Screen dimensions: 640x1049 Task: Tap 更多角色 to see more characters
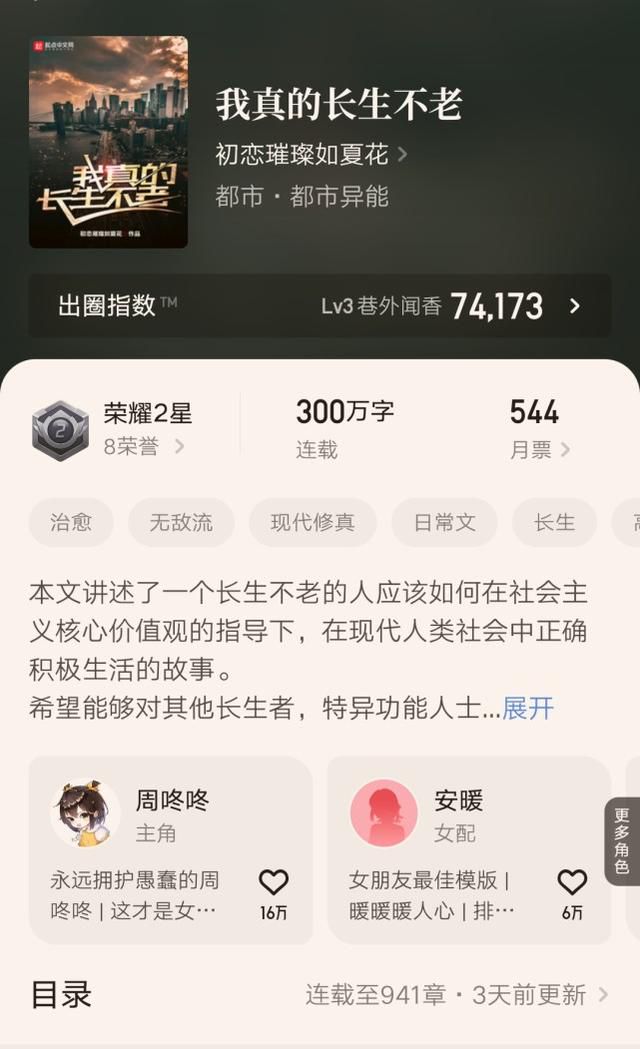tap(623, 842)
